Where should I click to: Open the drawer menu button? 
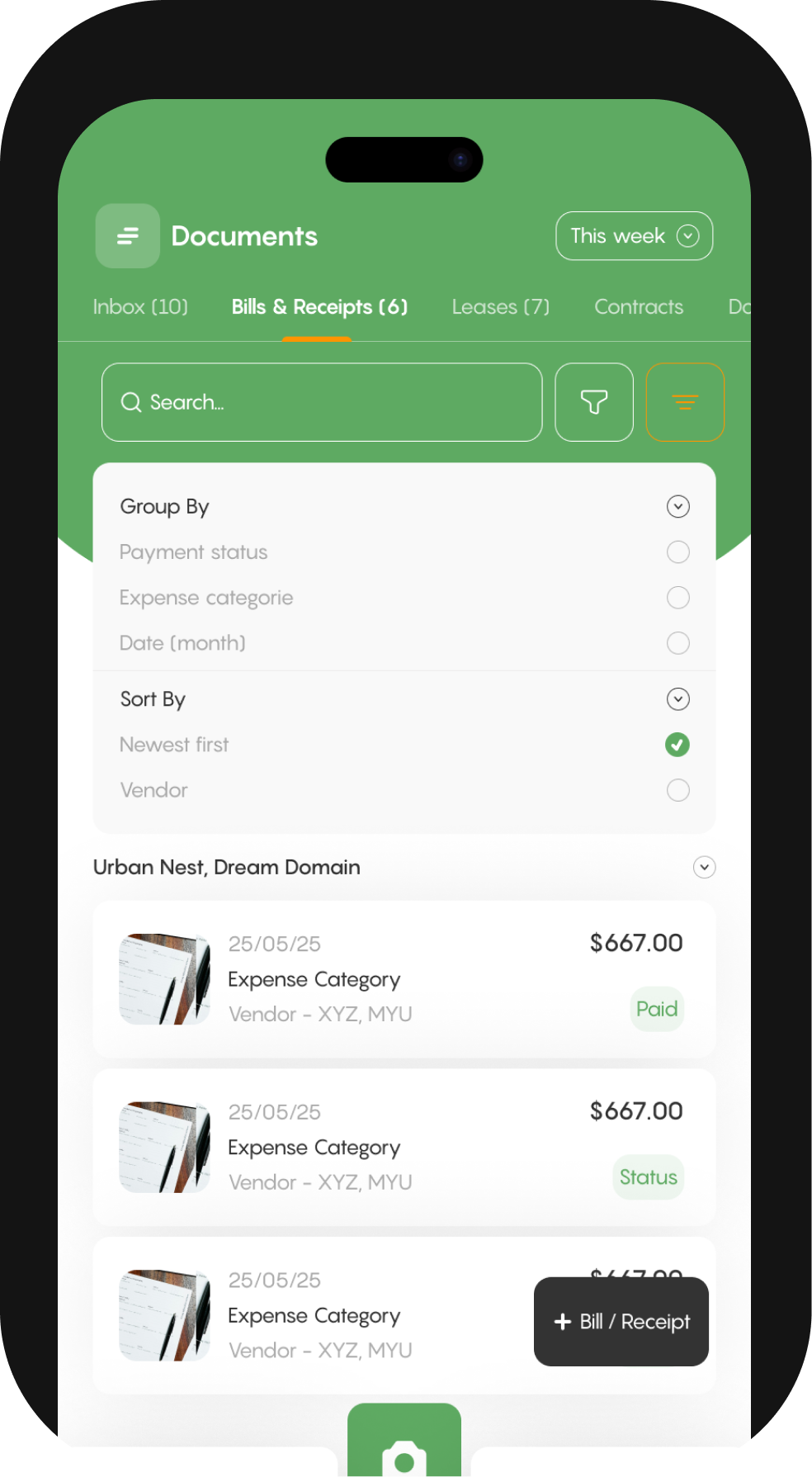127,236
